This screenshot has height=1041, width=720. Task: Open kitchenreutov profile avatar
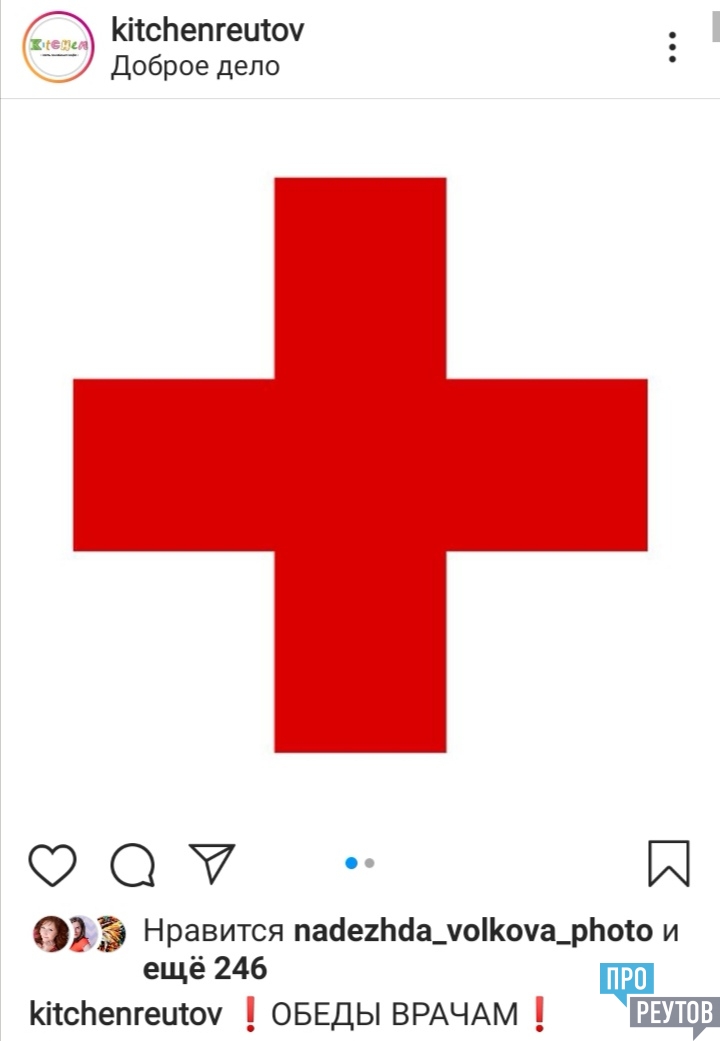[58, 46]
